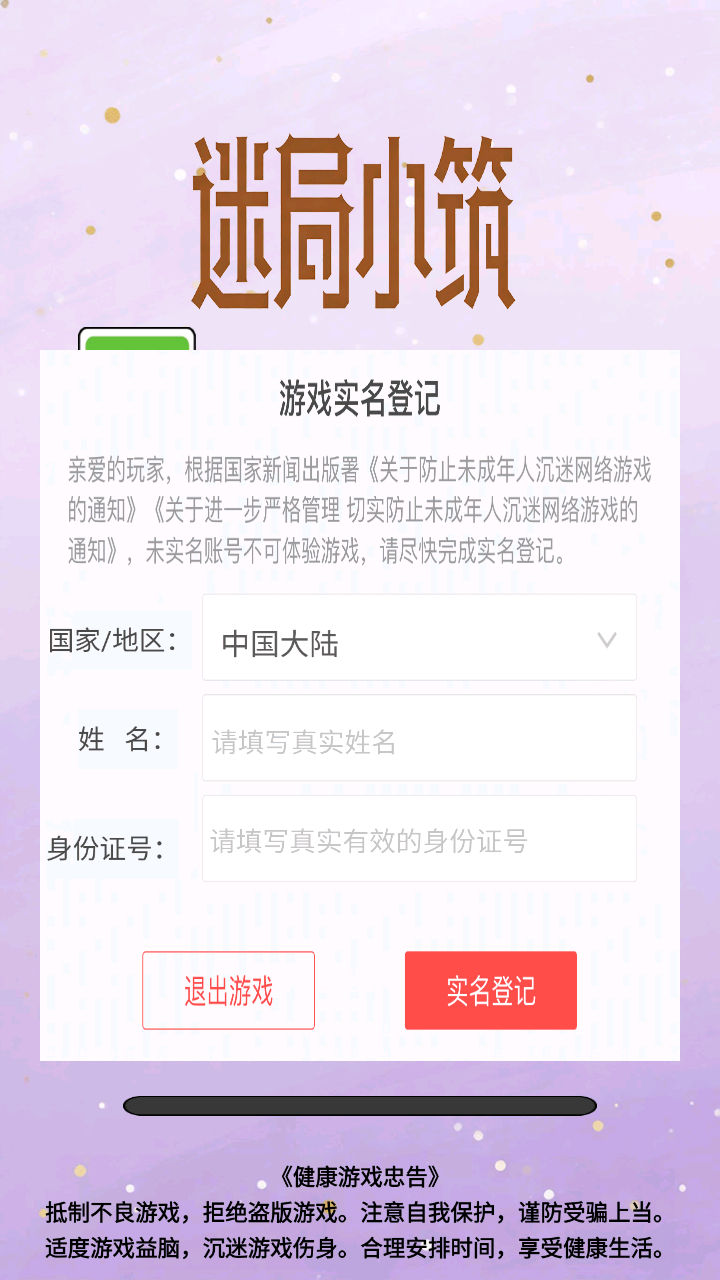
Task: Open the 国家/地区 country selector
Action: pos(419,637)
